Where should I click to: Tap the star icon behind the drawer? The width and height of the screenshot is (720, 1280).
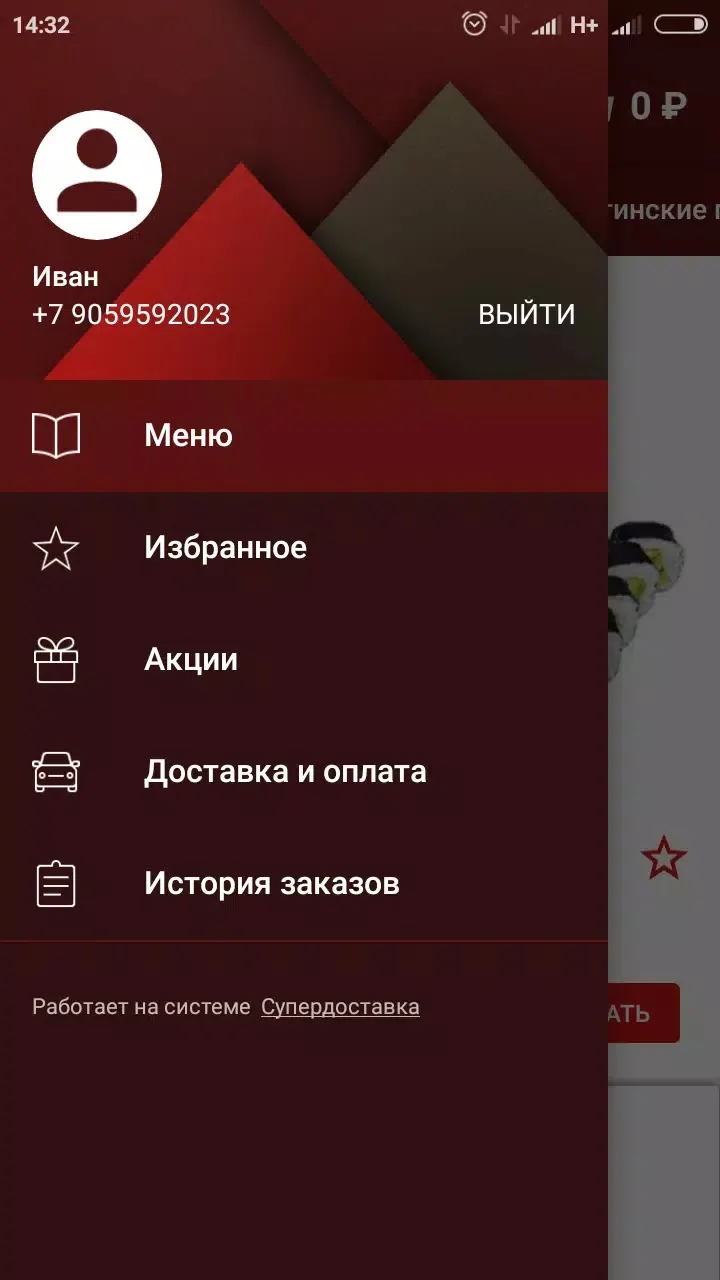pos(664,859)
